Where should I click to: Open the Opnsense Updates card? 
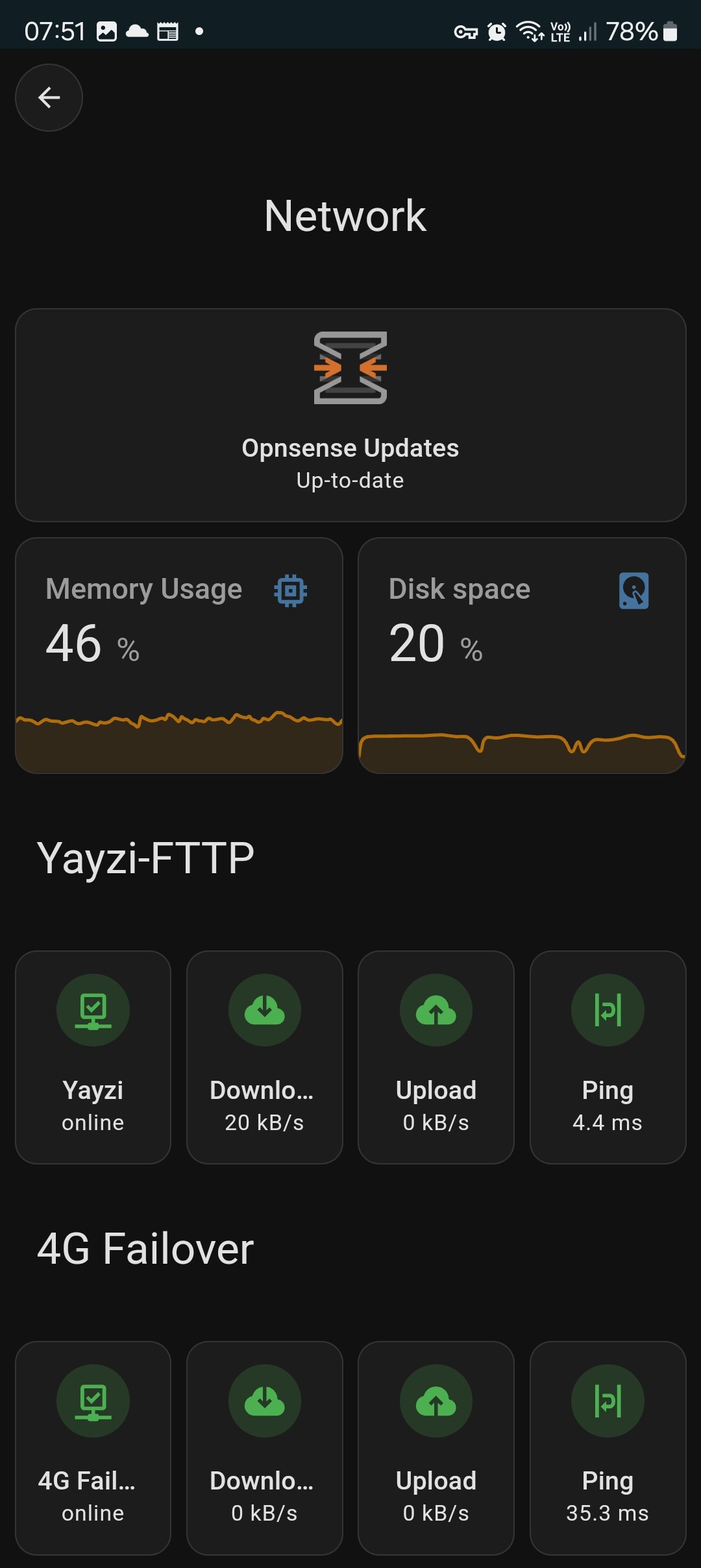350,415
